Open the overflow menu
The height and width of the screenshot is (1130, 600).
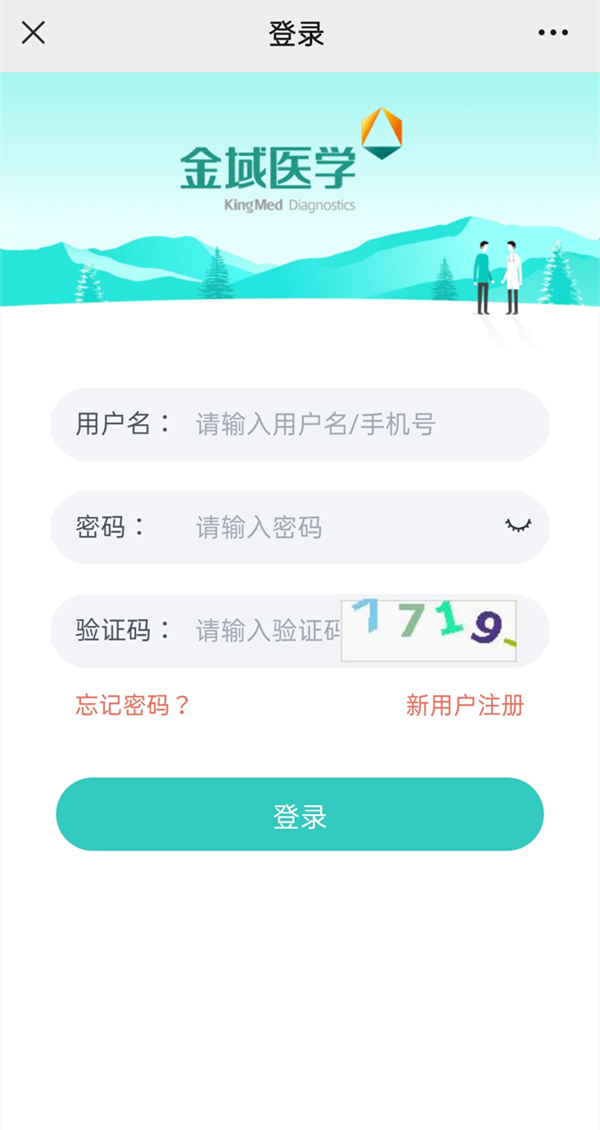click(553, 33)
